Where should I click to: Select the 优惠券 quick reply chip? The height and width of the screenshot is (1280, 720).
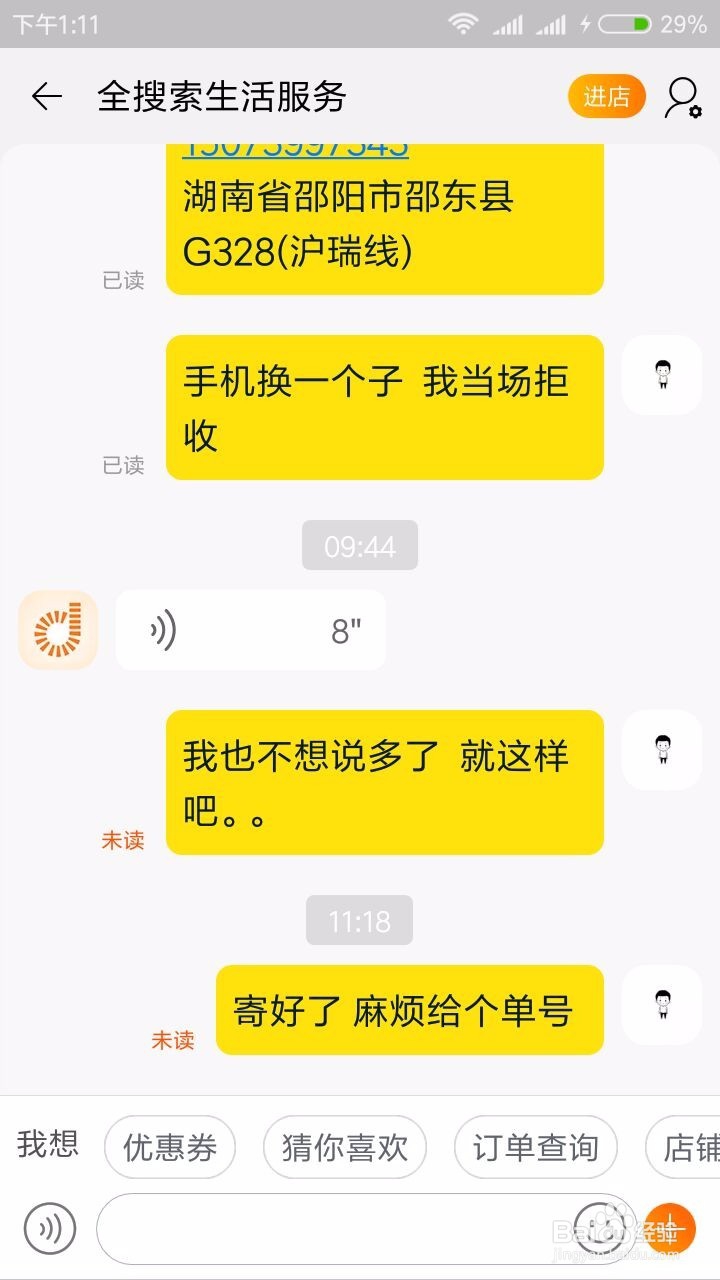pos(170,1148)
